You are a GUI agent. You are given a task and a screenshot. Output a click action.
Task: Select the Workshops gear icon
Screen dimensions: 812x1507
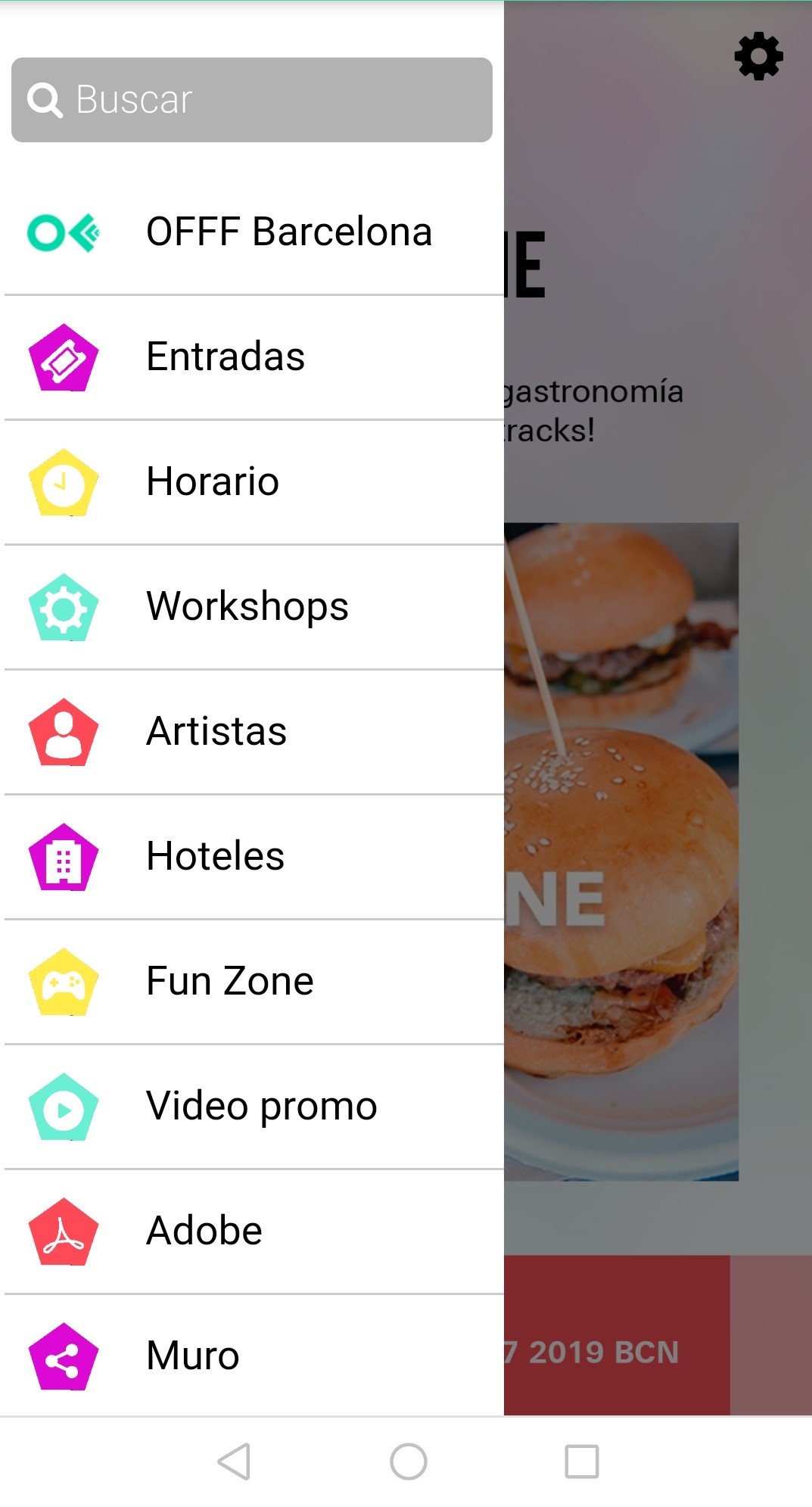64,606
